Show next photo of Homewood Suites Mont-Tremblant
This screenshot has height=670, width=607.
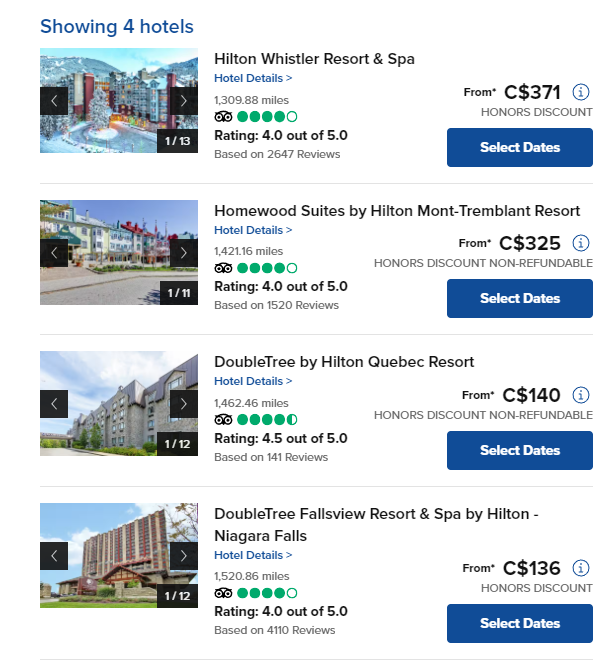[183, 252]
